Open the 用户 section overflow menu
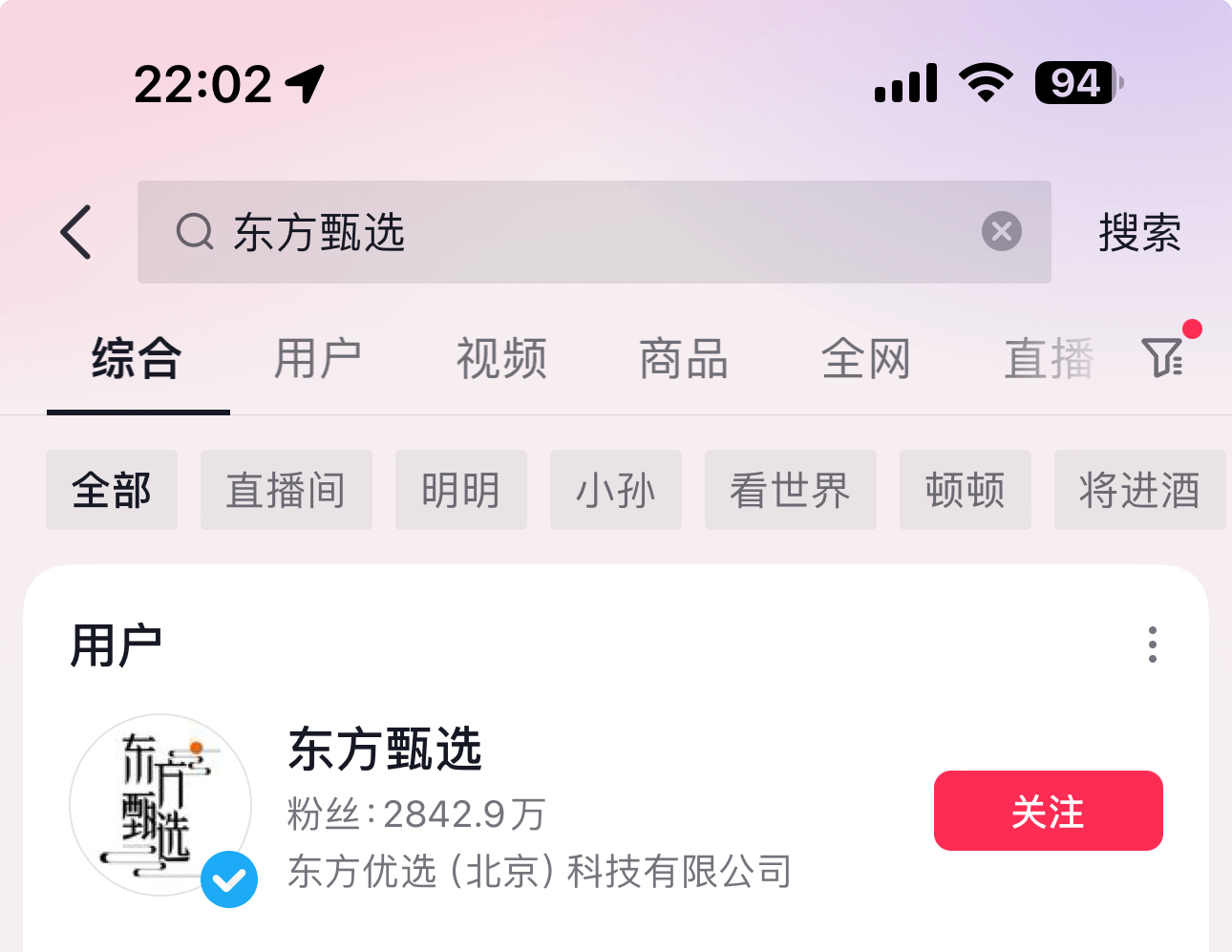Image resolution: width=1232 pixels, height=952 pixels. tap(1153, 645)
